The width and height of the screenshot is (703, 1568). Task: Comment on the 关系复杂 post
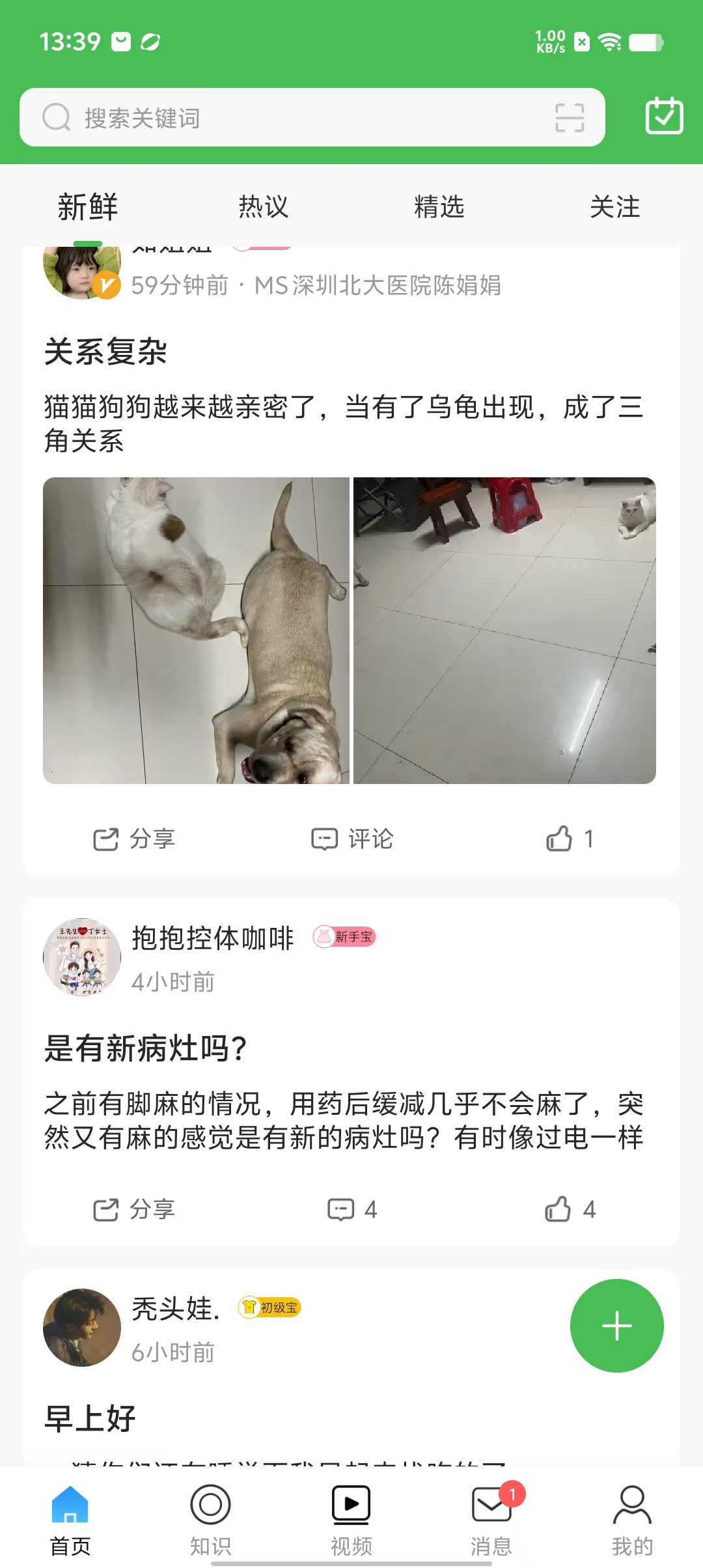pyautogui.click(x=352, y=839)
